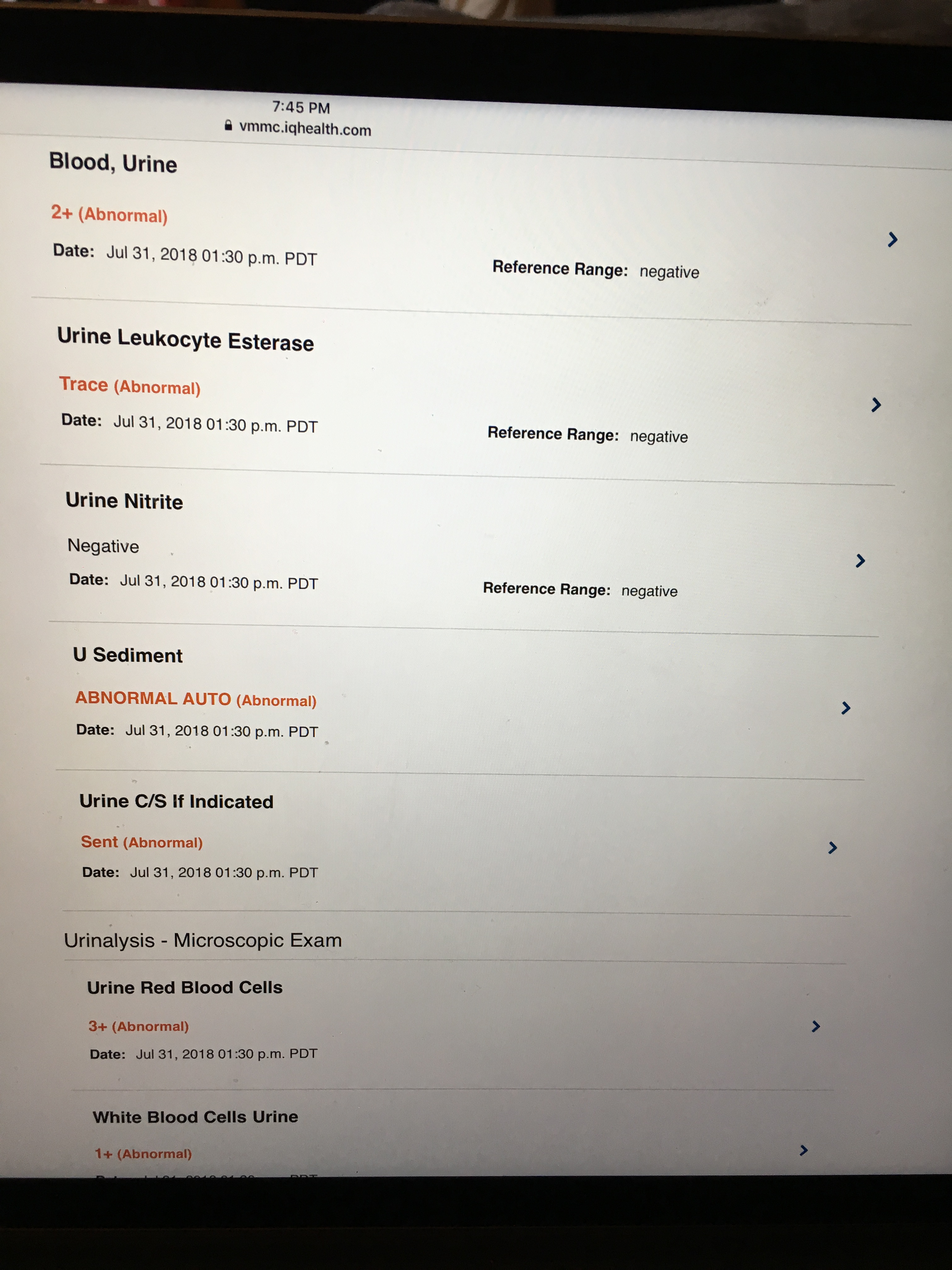Open White Blood Cells Urine result

pos(803,1150)
